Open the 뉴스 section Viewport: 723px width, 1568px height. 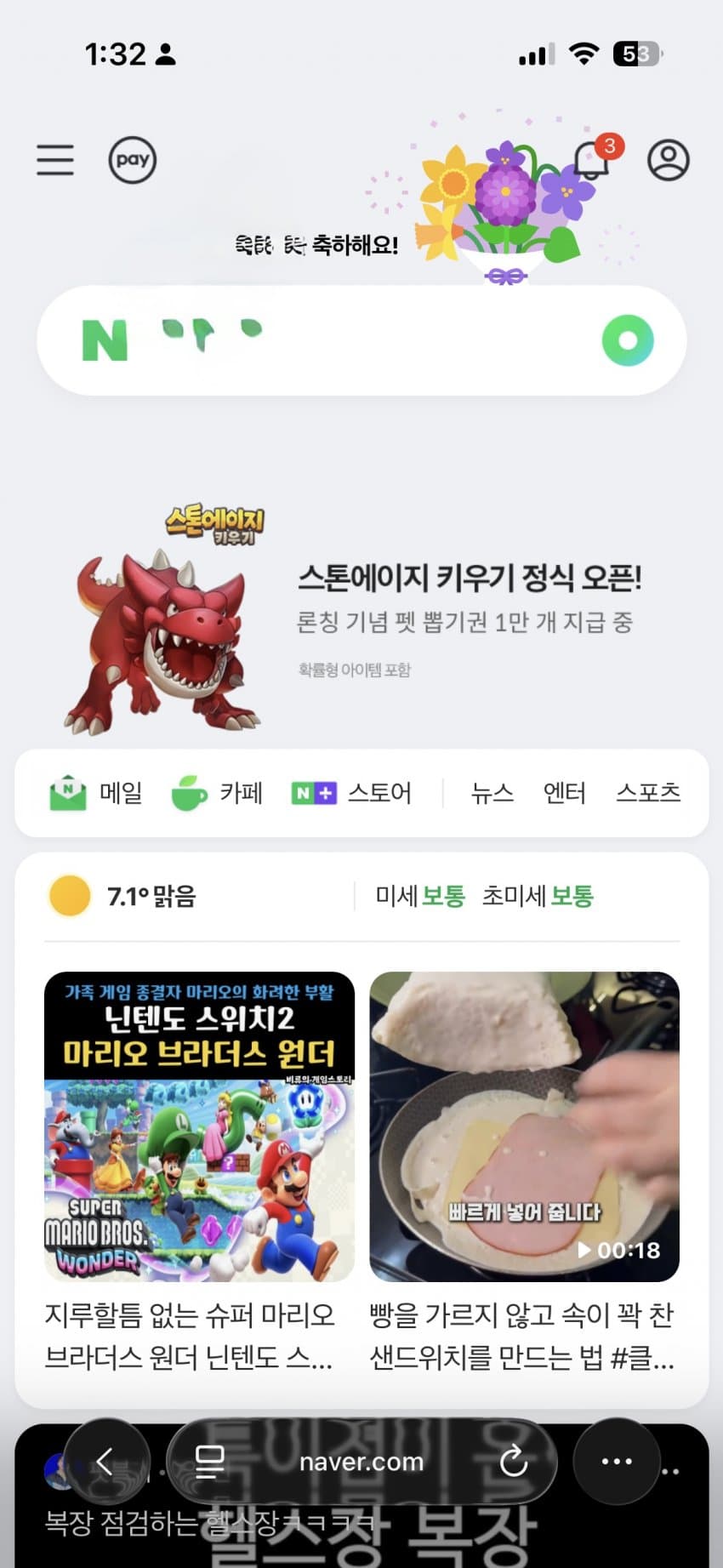tap(492, 793)
